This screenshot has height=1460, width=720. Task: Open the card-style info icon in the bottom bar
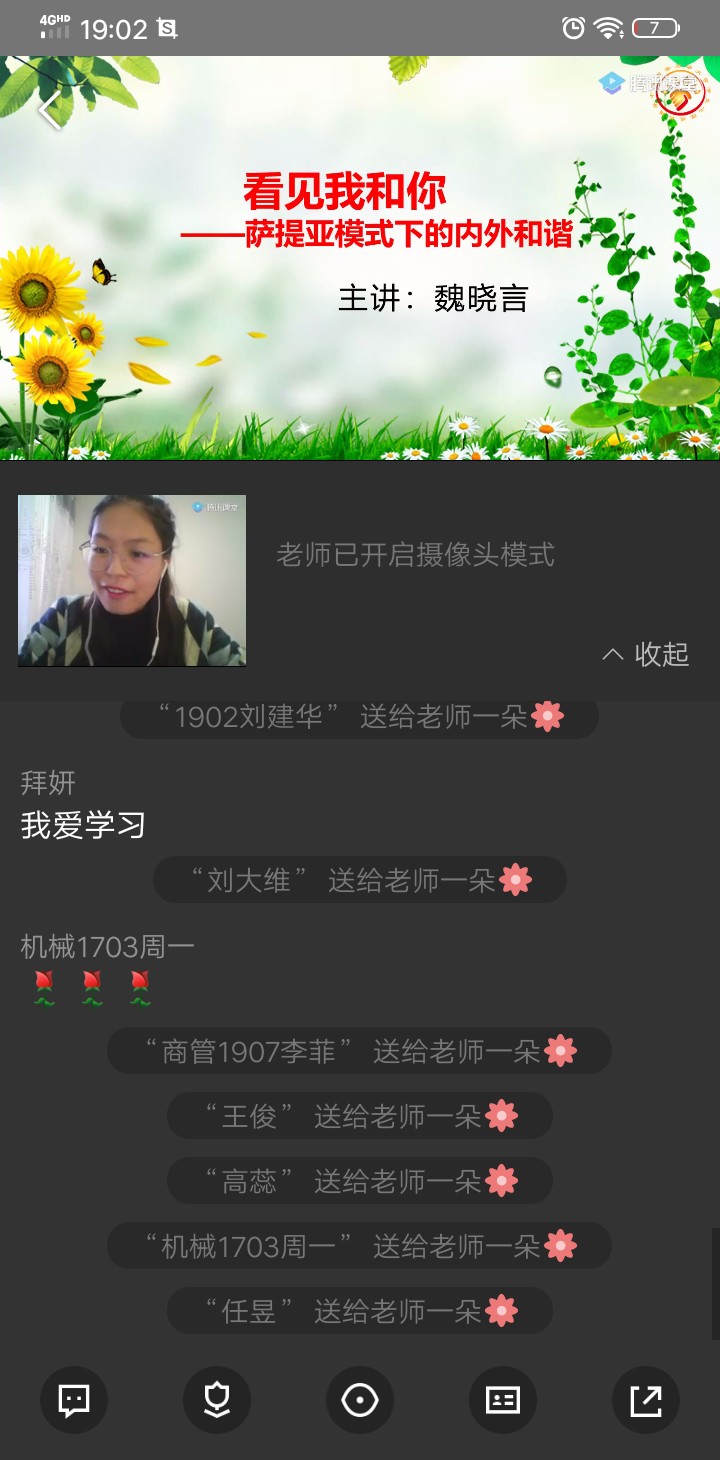pyautogui.click(x=503, y=1400)
